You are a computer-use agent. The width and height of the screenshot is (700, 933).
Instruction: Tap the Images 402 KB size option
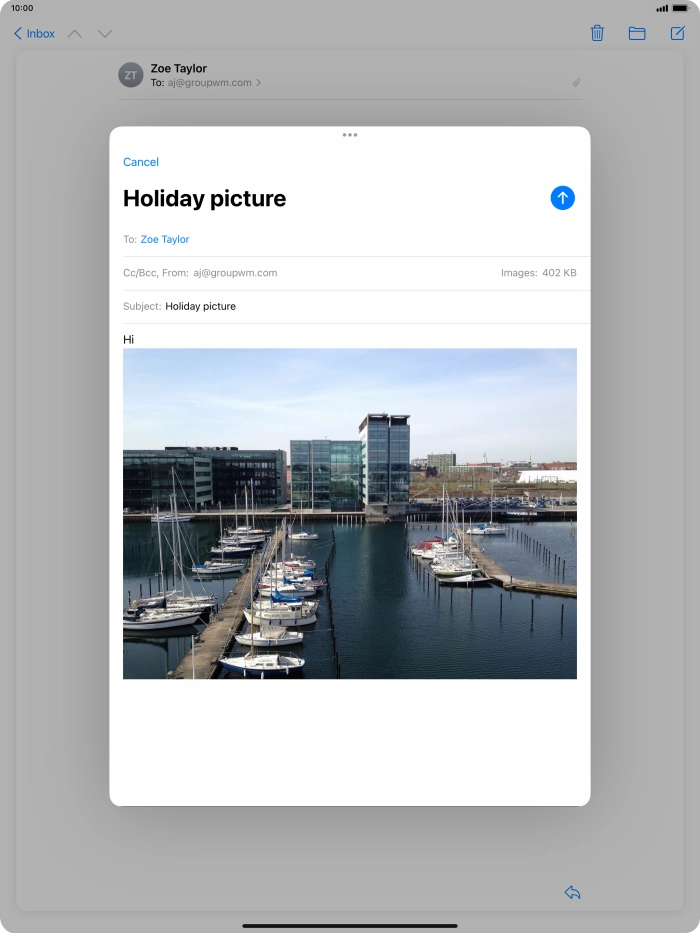coord(538,273)
